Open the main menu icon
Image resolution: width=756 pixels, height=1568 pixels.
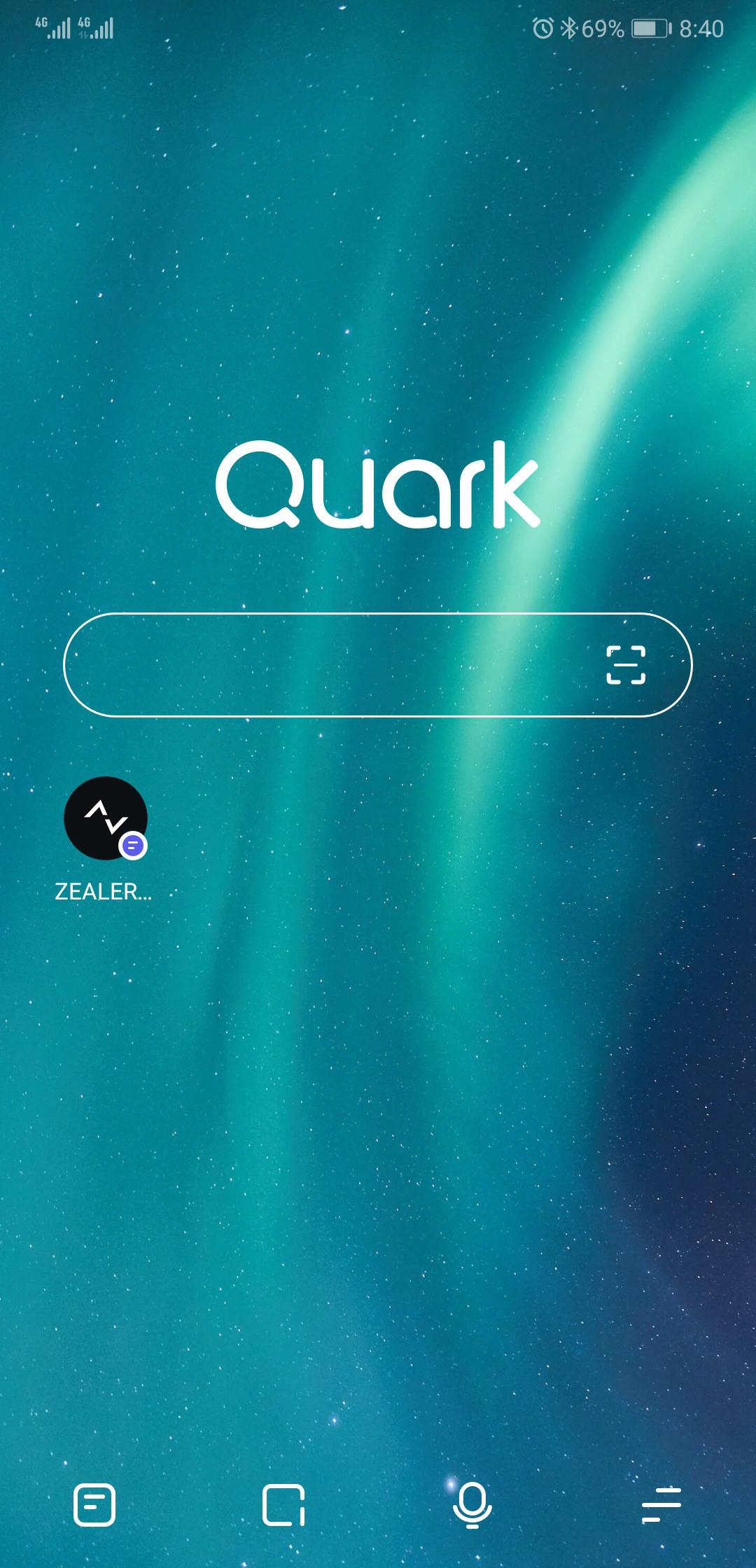pyautogui.click(x=661, y=1504)
